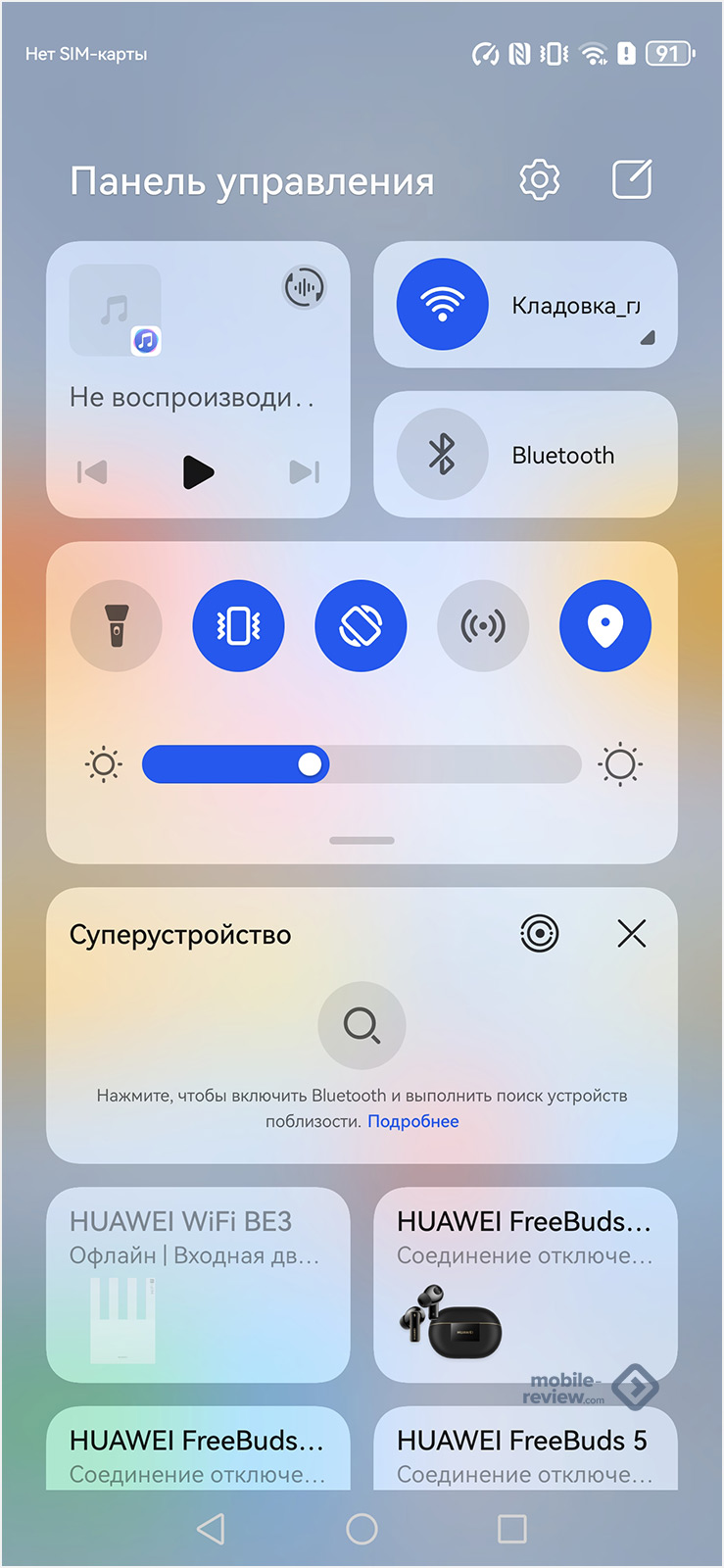The width and height of the screenshot is (724, 1568).
Task: Turn on the flashlight
Action: click(117, 626)
